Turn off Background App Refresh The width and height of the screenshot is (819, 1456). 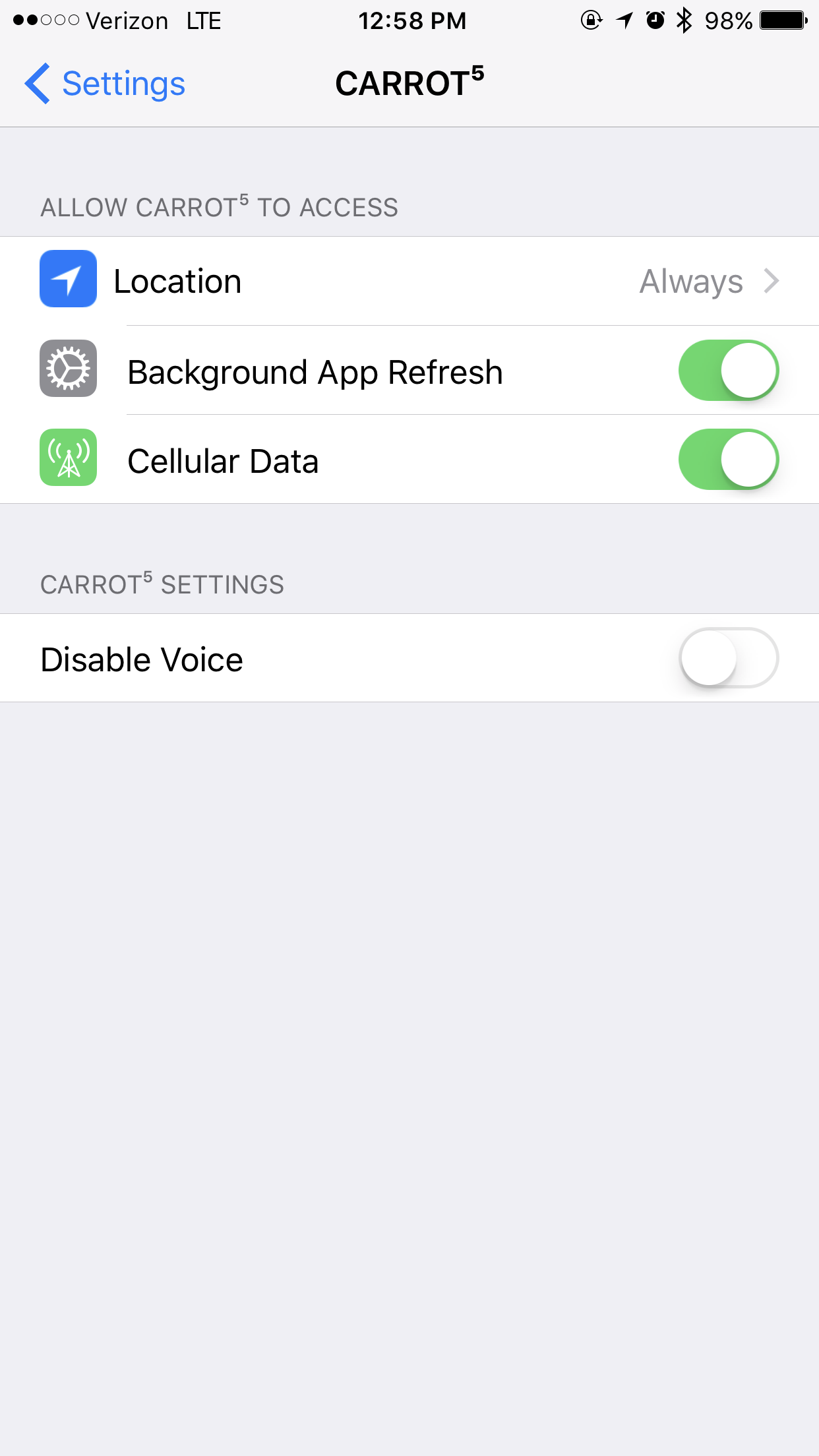tap(729, 371)
